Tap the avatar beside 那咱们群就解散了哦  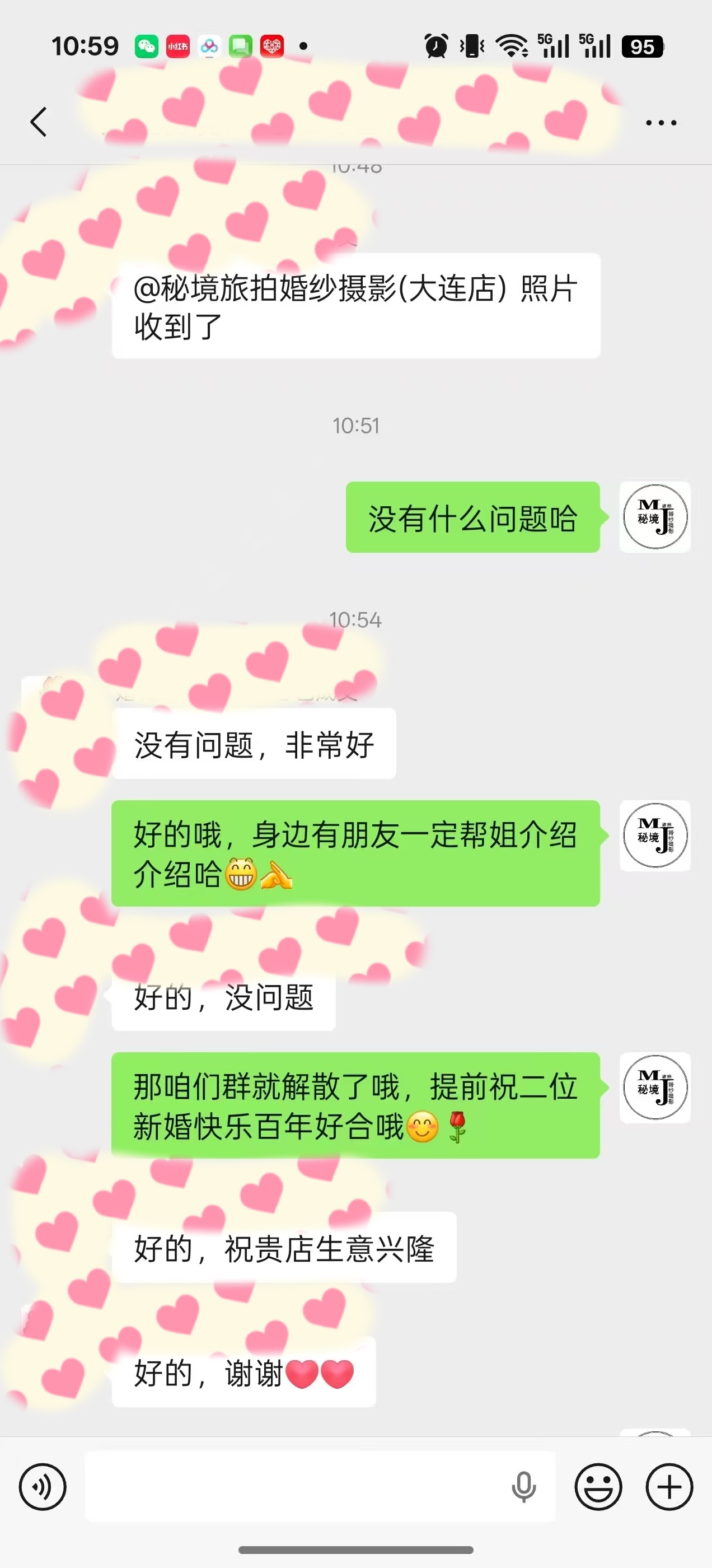pyautogui.click(x=655, y=1088)
